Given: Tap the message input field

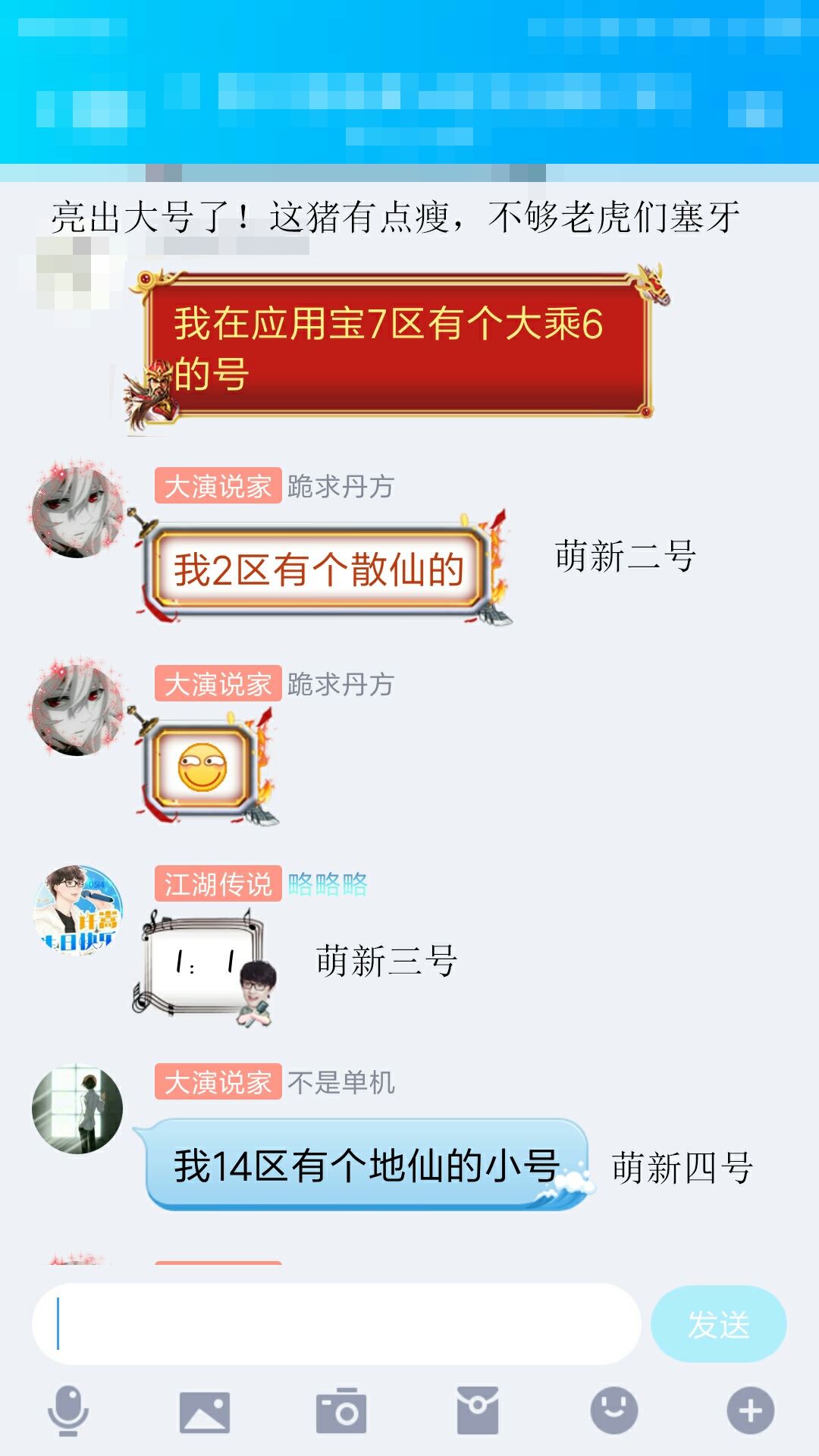Looking at the screenshot, I should point(336,1324).
